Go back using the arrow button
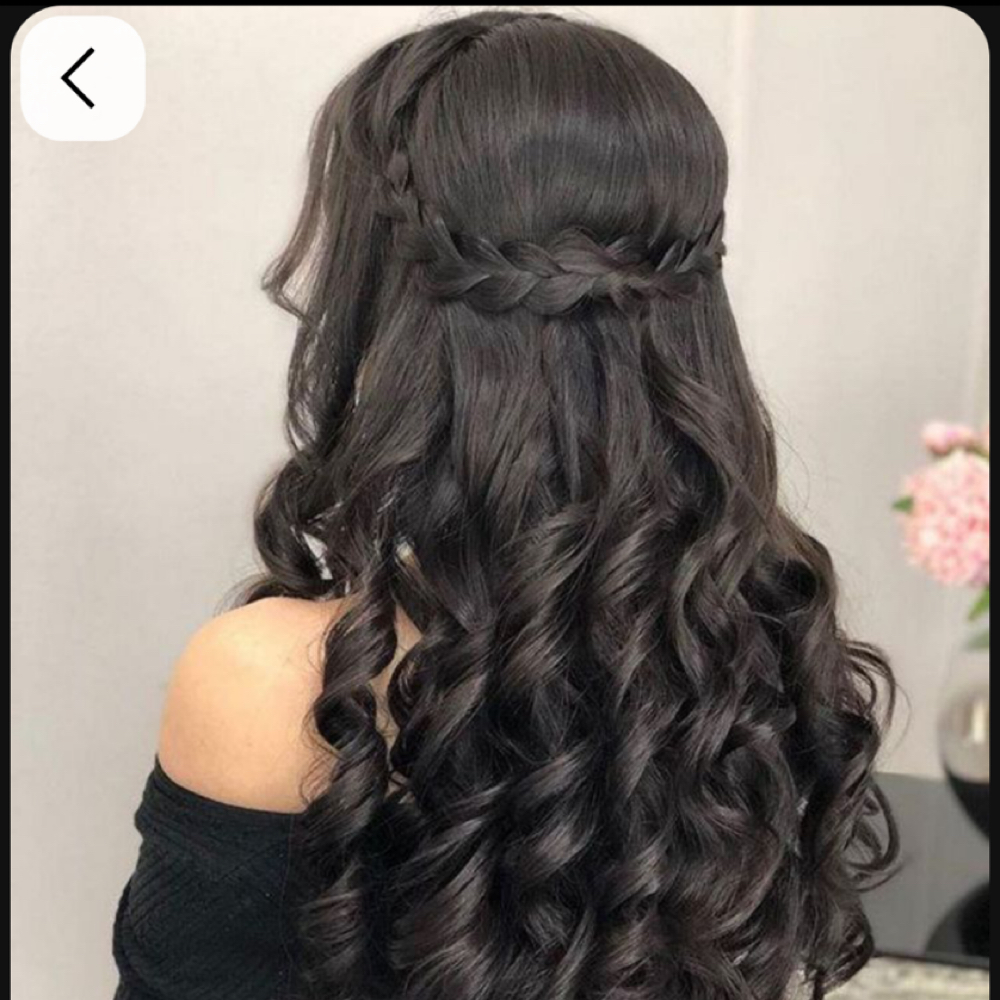This screenshot has width=1000, height=1000. [x=82, y=78]
